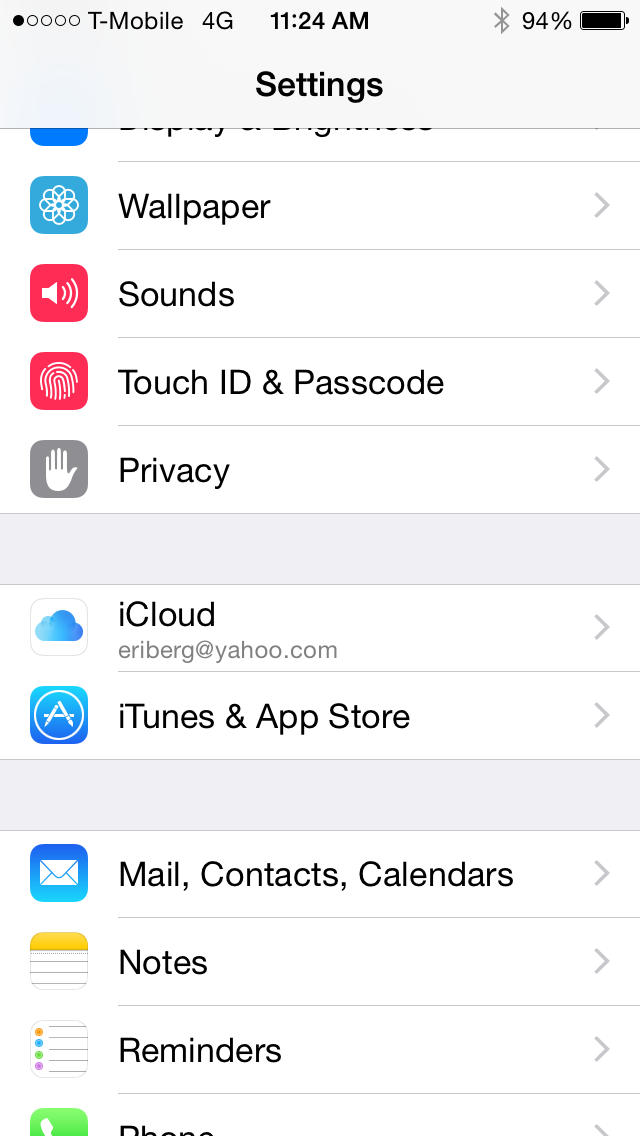
Task: Open Privacy settings
Action: [320, 470]
